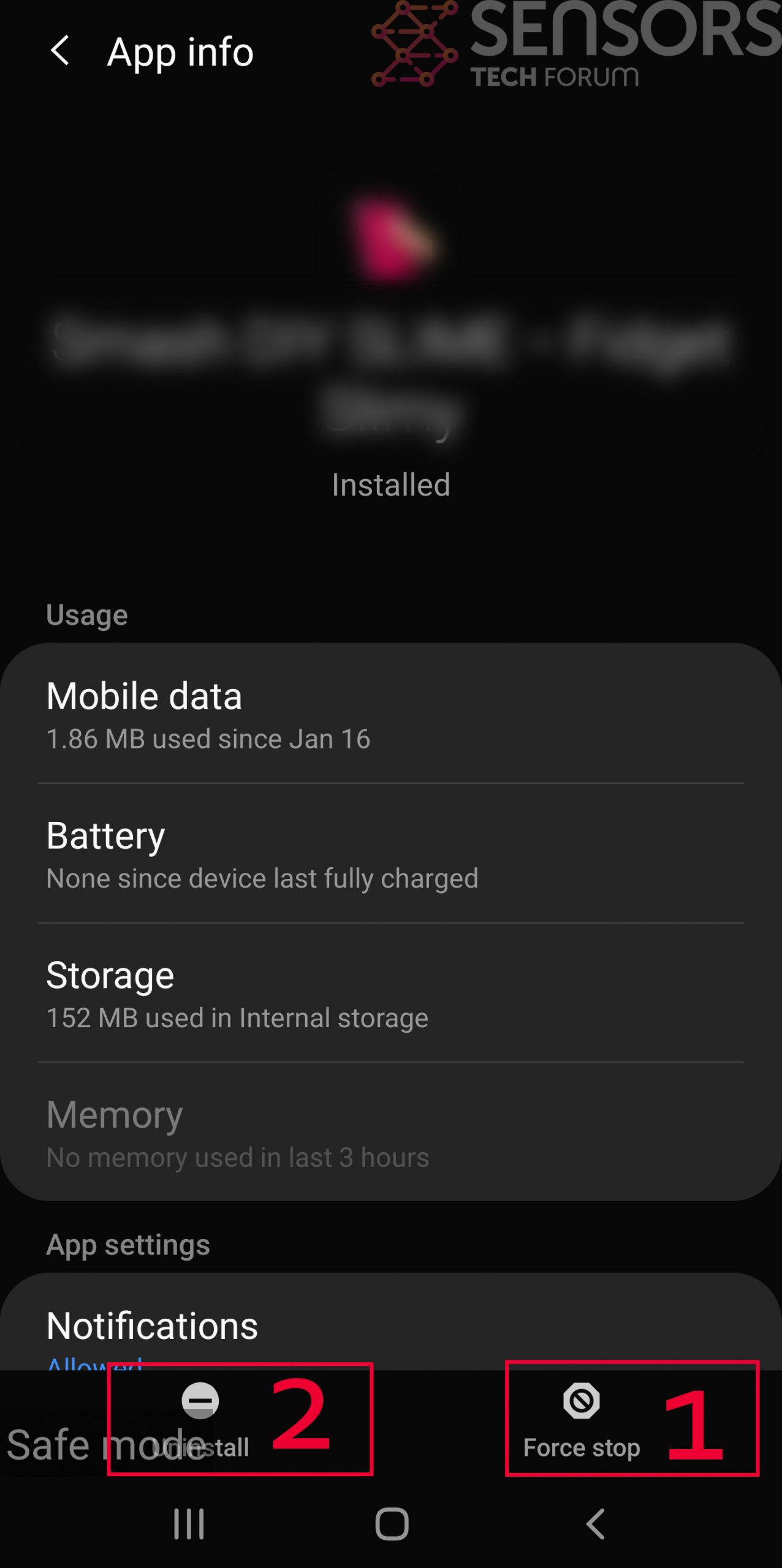Go back from App info
This screenshot has height=1568, width=782.
point(60,51)
